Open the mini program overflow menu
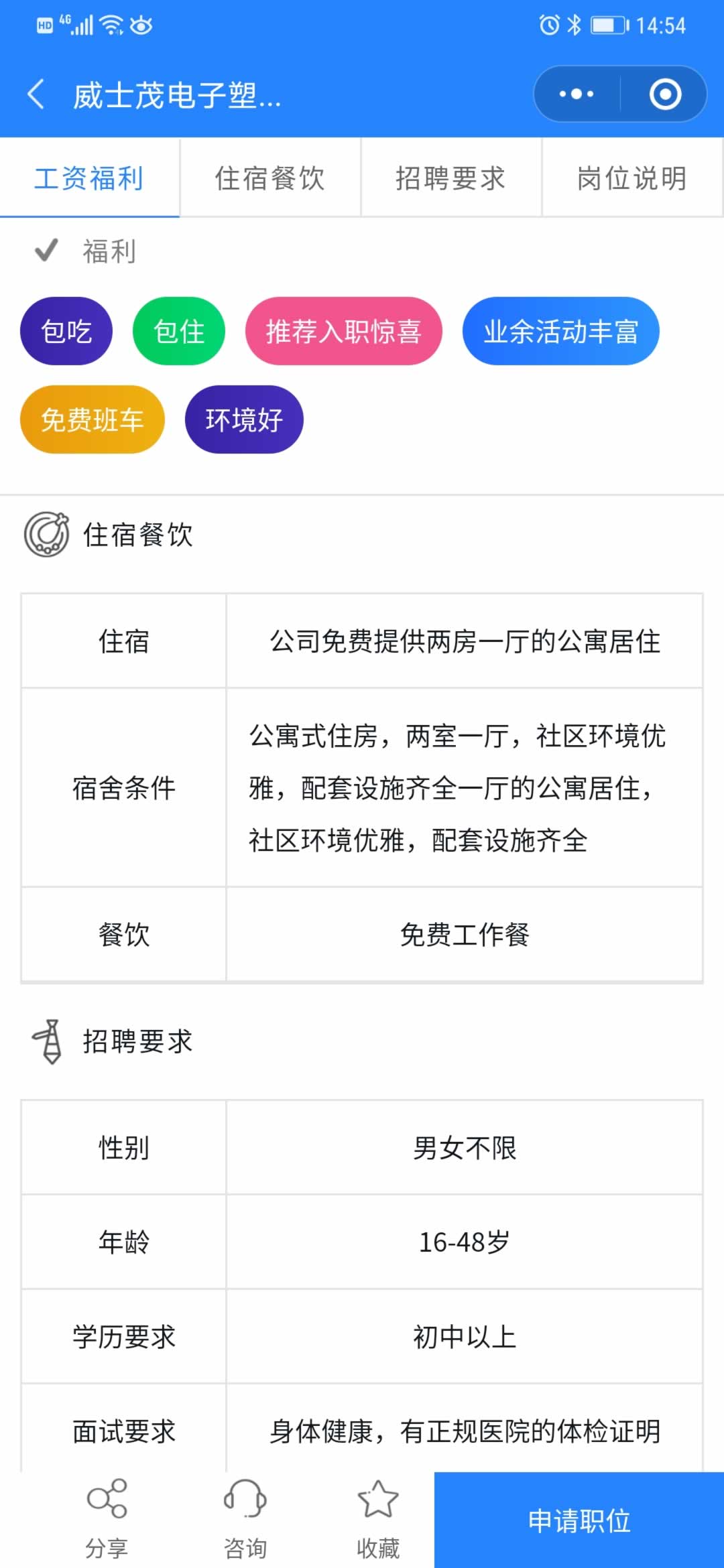 pos(577,94)
